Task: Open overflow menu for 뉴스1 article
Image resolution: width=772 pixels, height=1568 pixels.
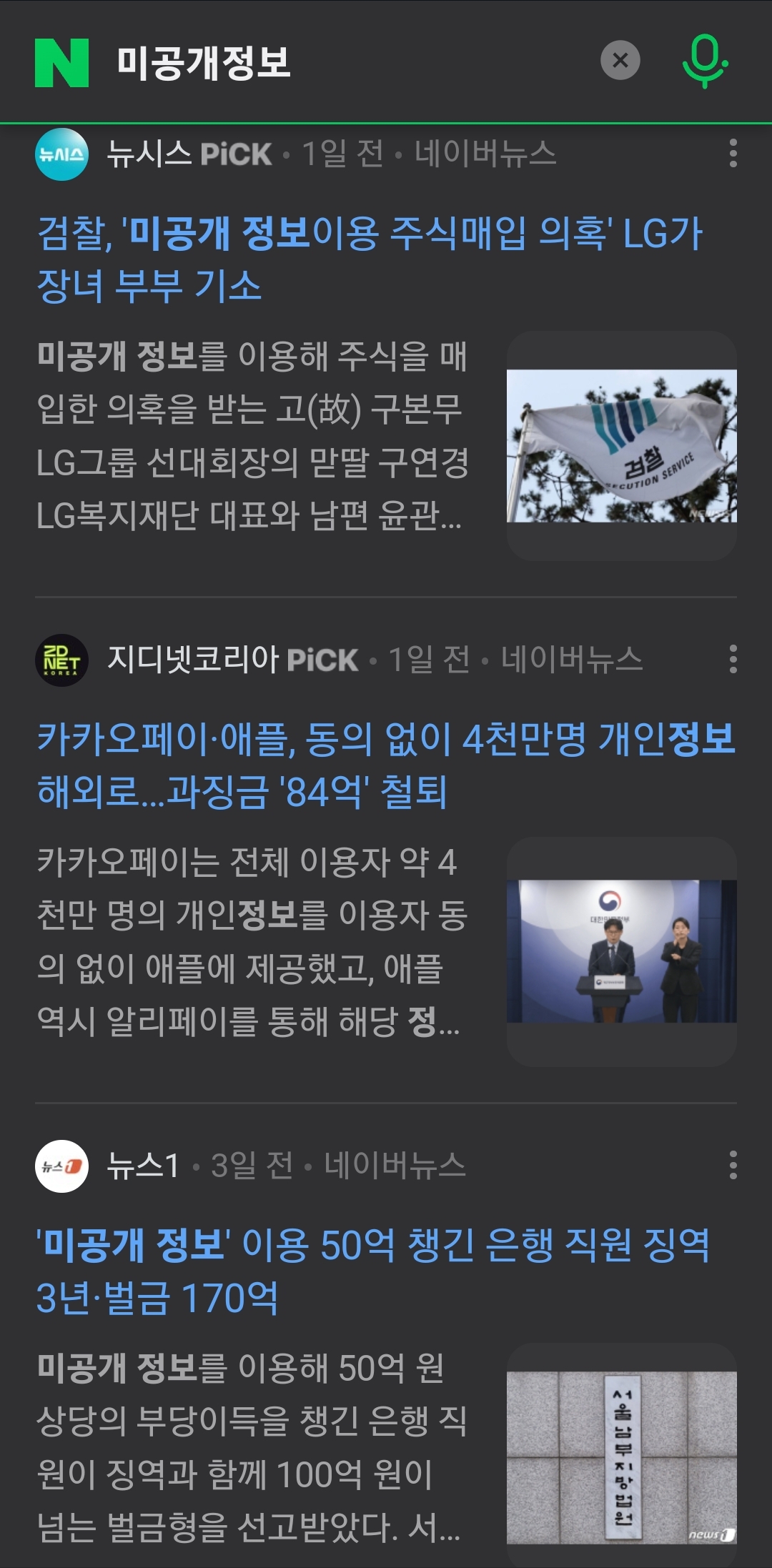Action: pyautogui.click(x=733, y=1165)
